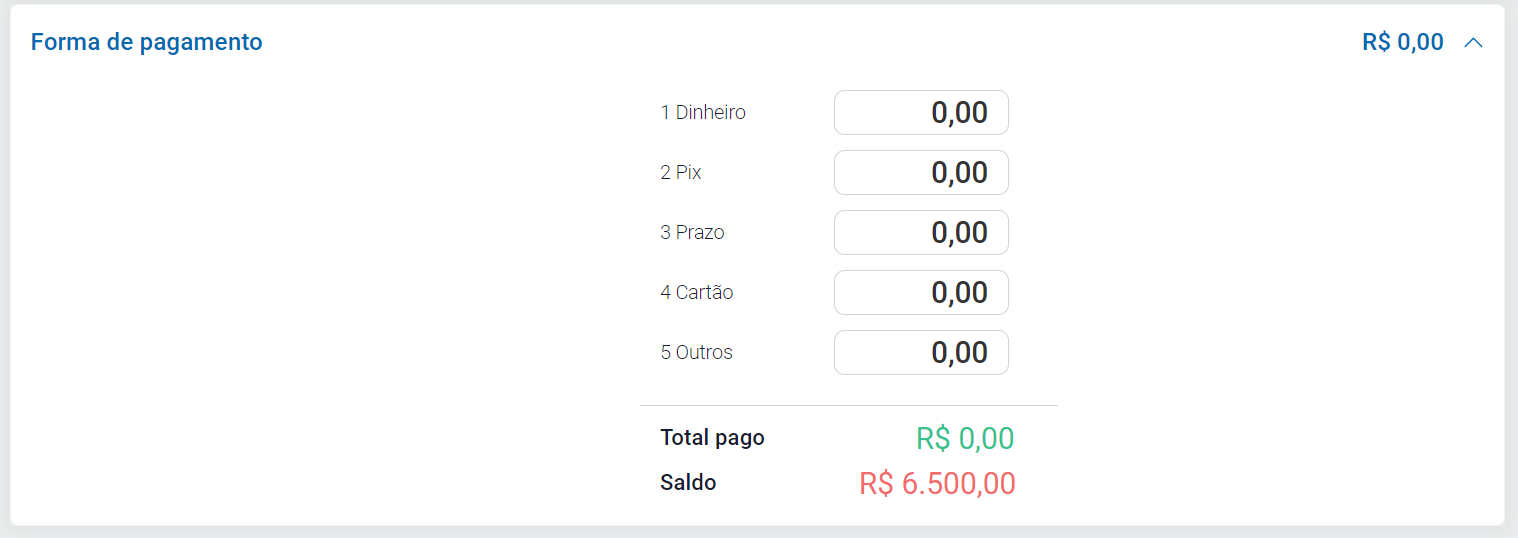Tap the Prazo amount field
This screenshot has height=538, width=1518.
921,232
